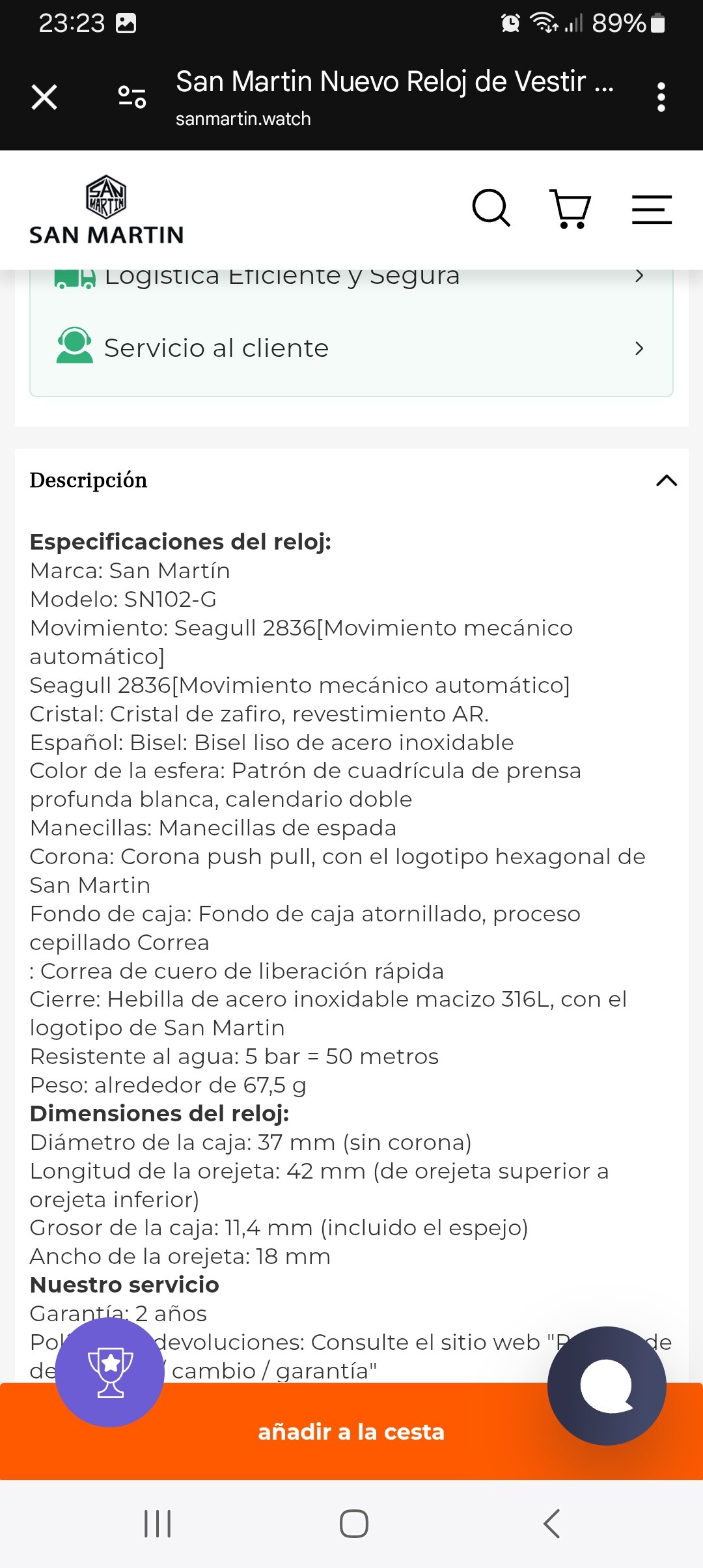Open the Logística Eficiente y Segura row
This screenshot has height=1568, width=703.
coord(351,277)
